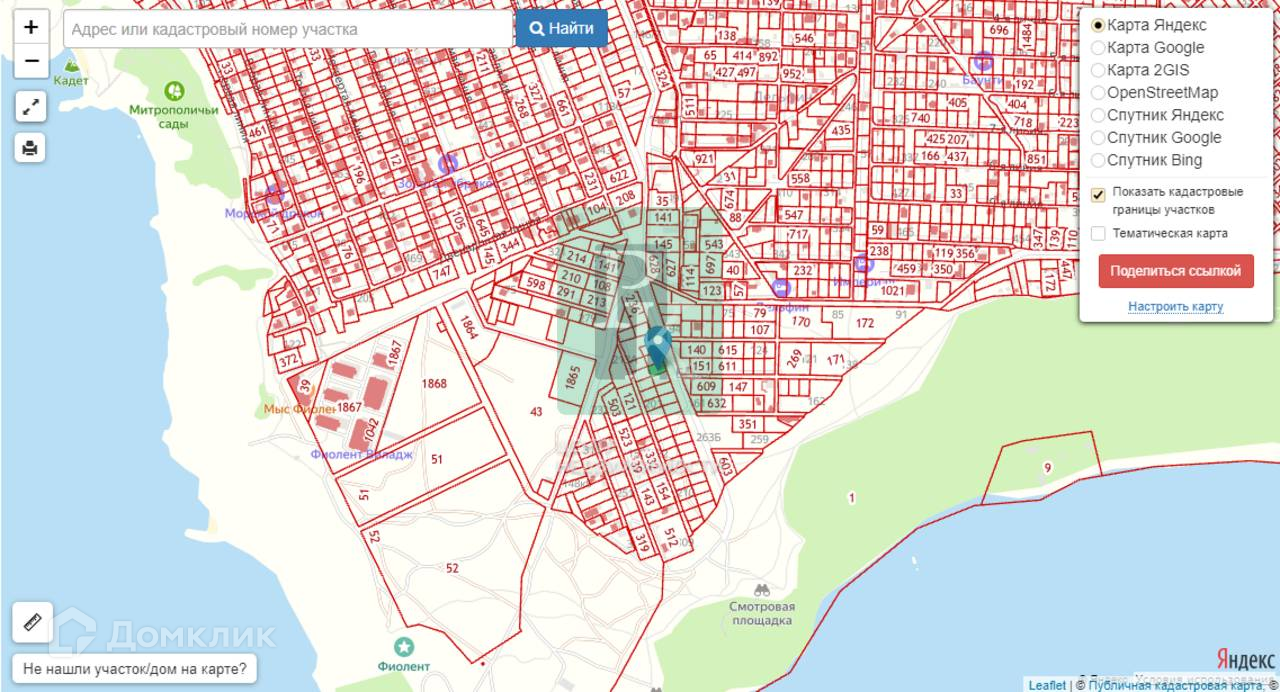Focus the address or cadastral number field

[288, 29]
